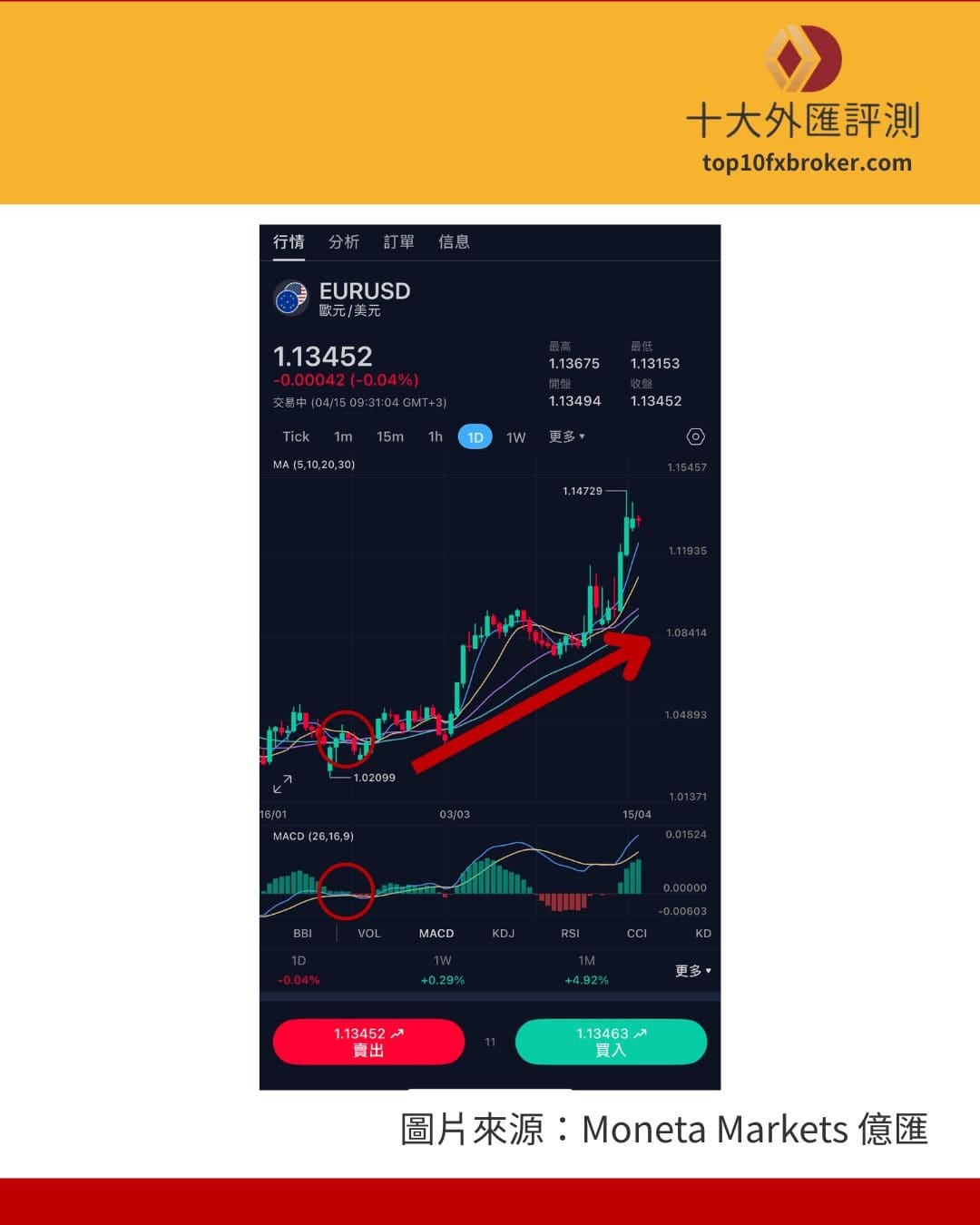This screenshot has height=1225, width=980.
Task: Select the 行情 menu item
Action: coord(287,241)
